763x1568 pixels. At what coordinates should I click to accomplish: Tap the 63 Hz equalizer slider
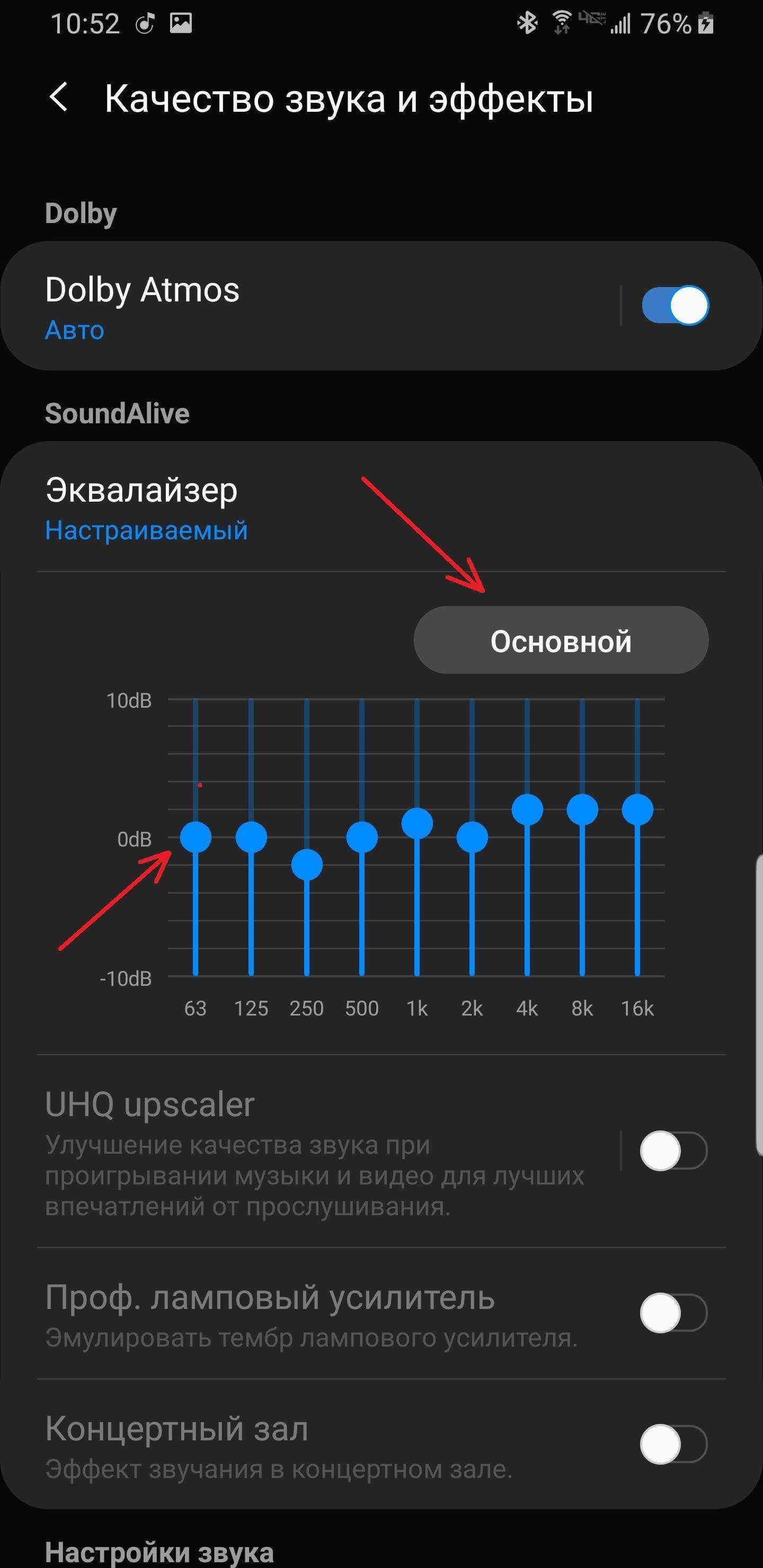(x=196, y=837)
